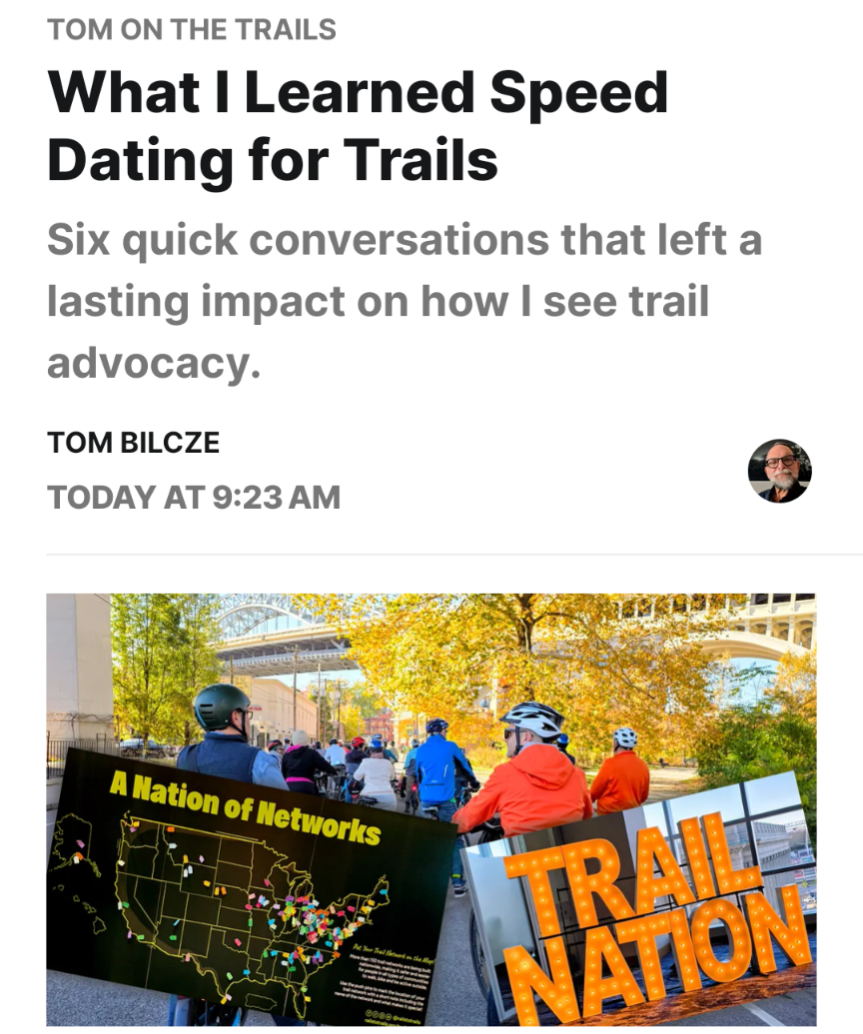Open the Tom on the Trails publication
The image size is (863, 1034).
tap(191, 29)
